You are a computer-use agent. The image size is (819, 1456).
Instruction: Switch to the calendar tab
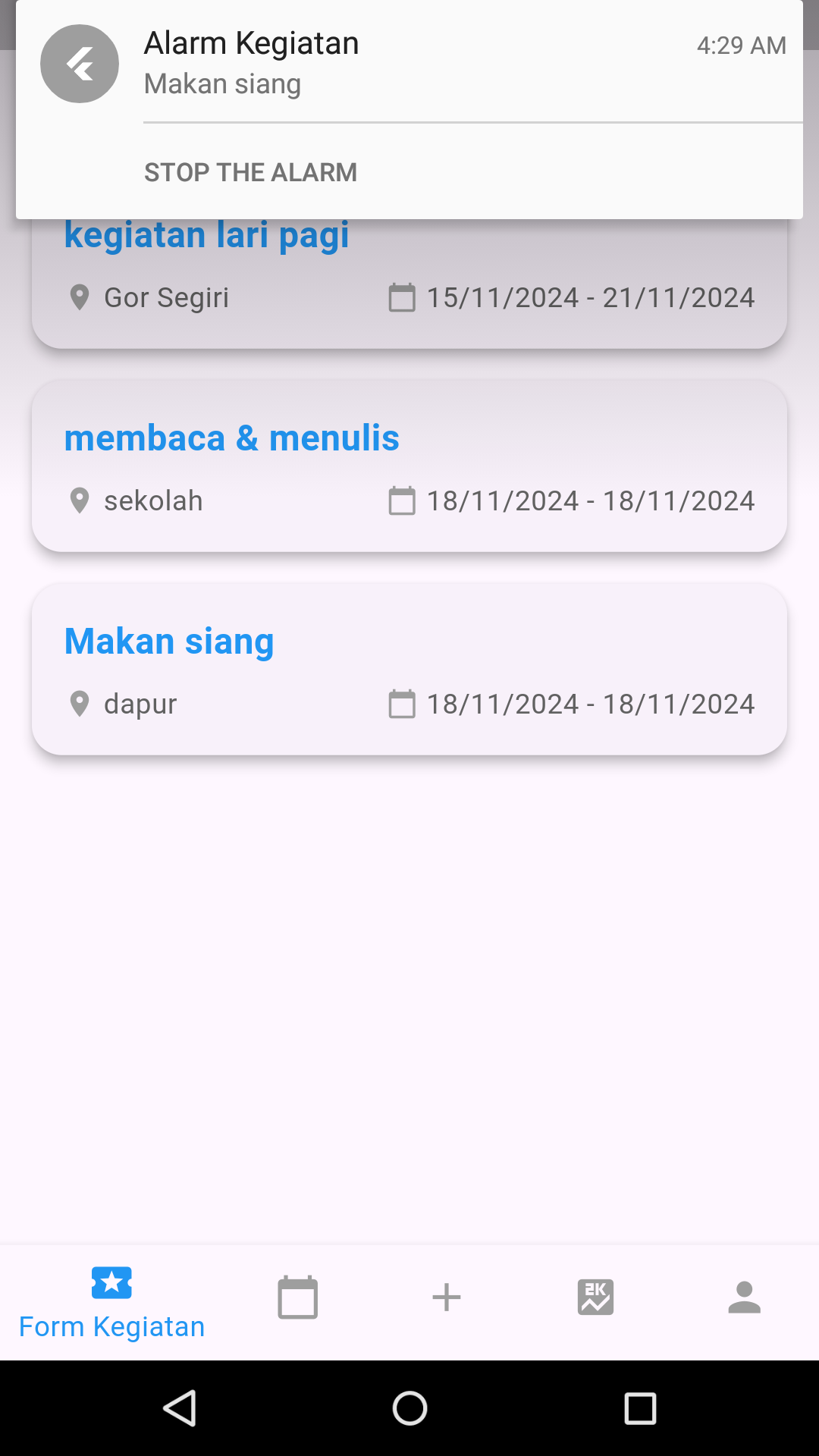tap(297, 1298)
